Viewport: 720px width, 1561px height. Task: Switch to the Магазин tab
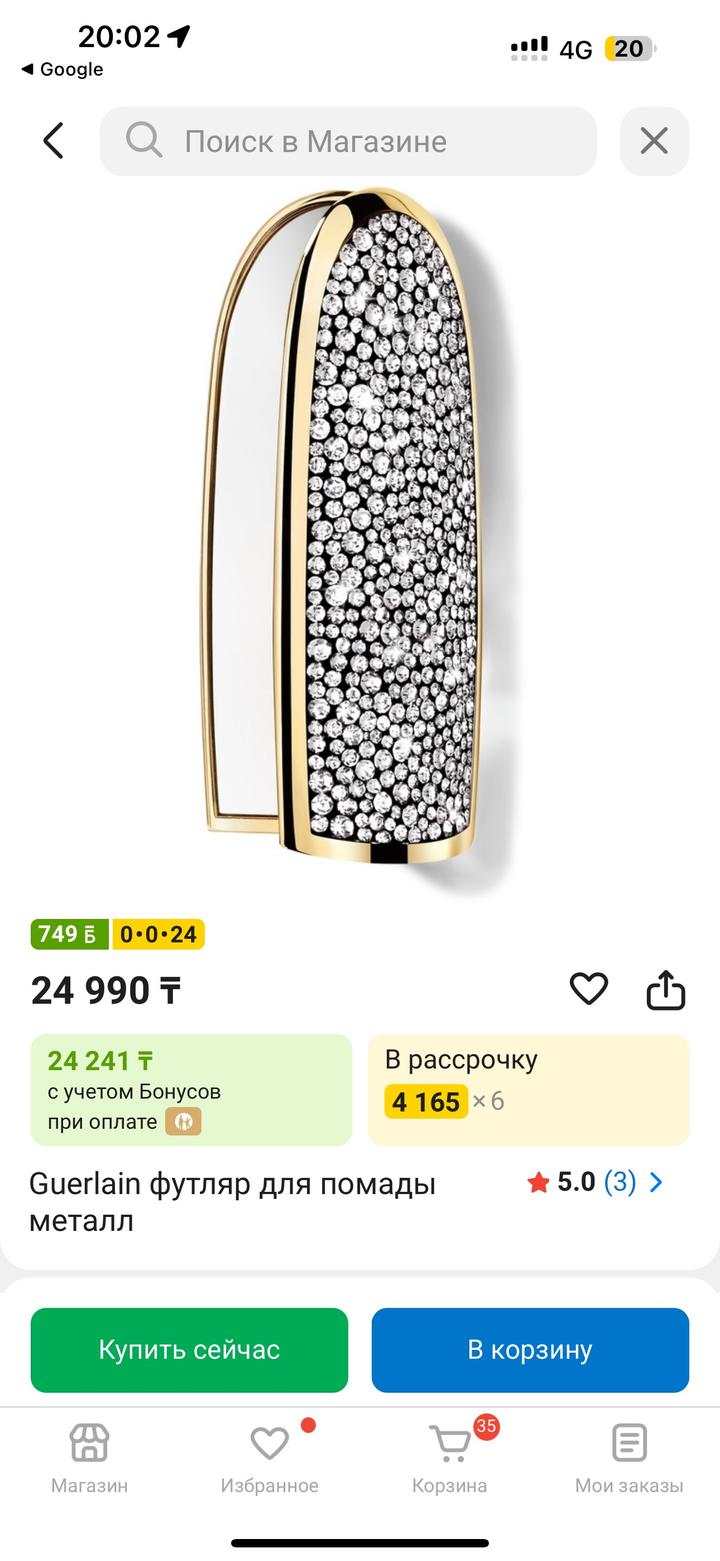[89, 1459]
